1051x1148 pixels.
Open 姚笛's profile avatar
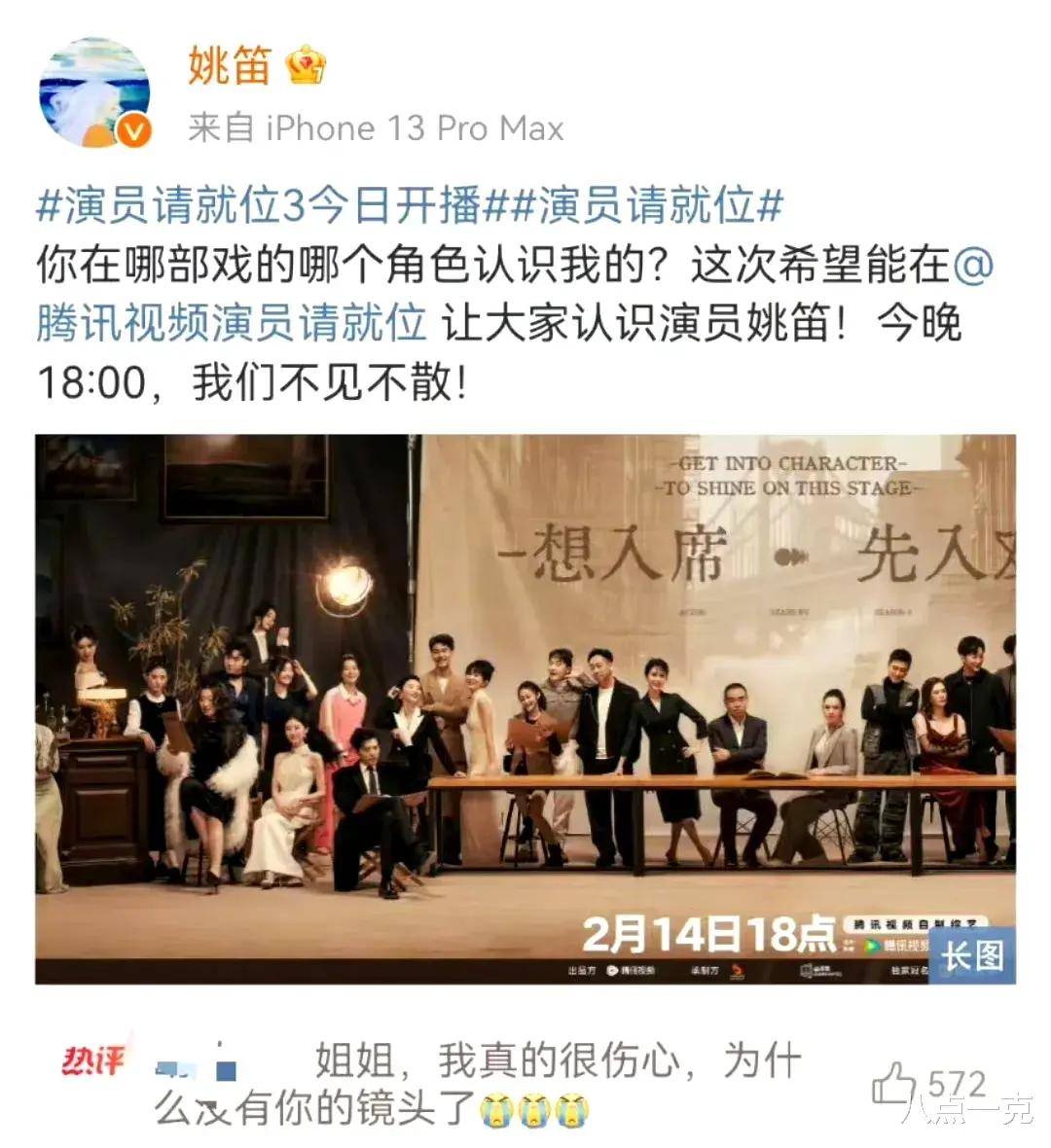pyautogui.click(x=94, y=93)
